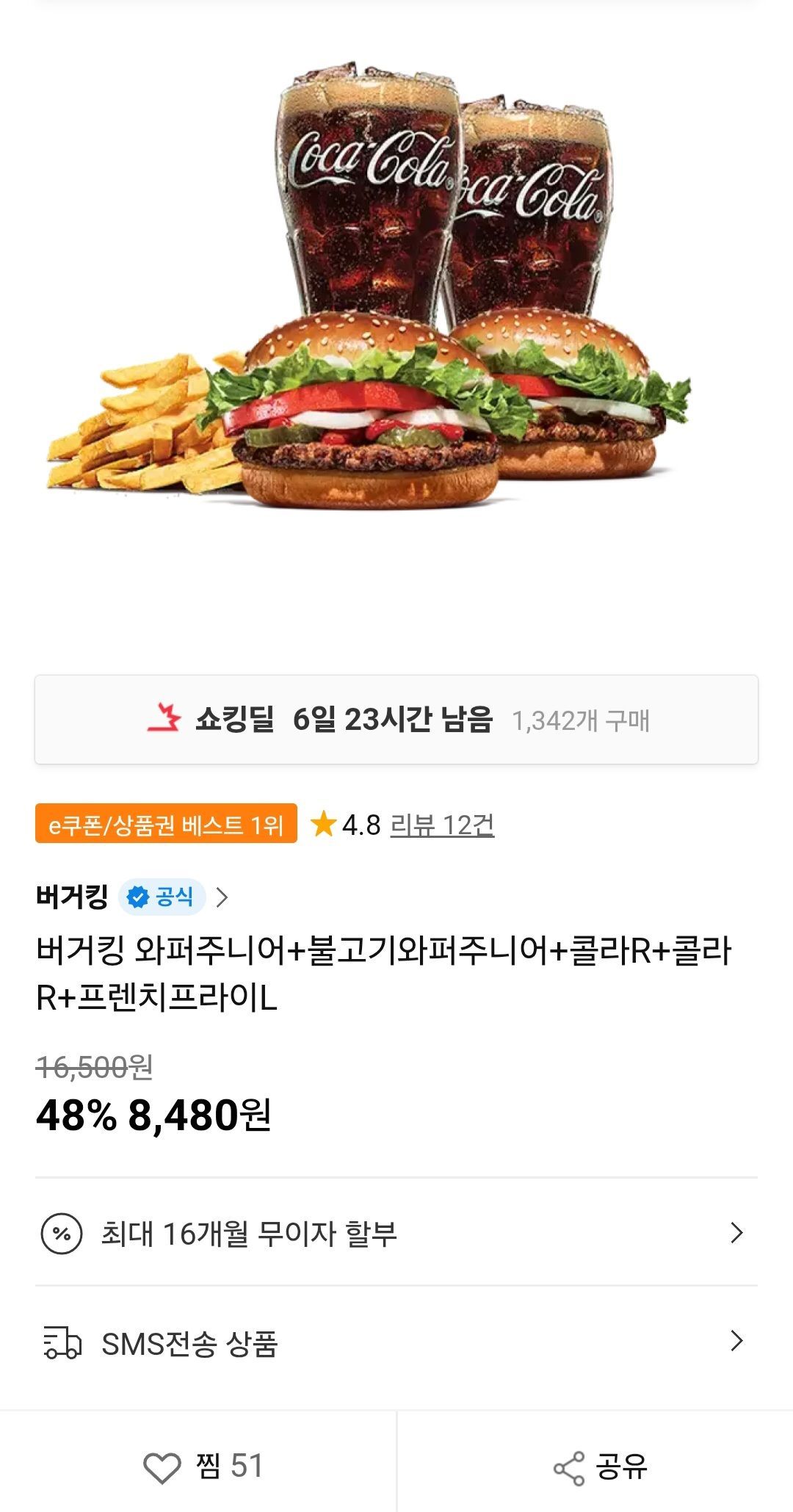Open SMS전송 상품 delivery info
793x1512 pixels.
(396, 1343)
